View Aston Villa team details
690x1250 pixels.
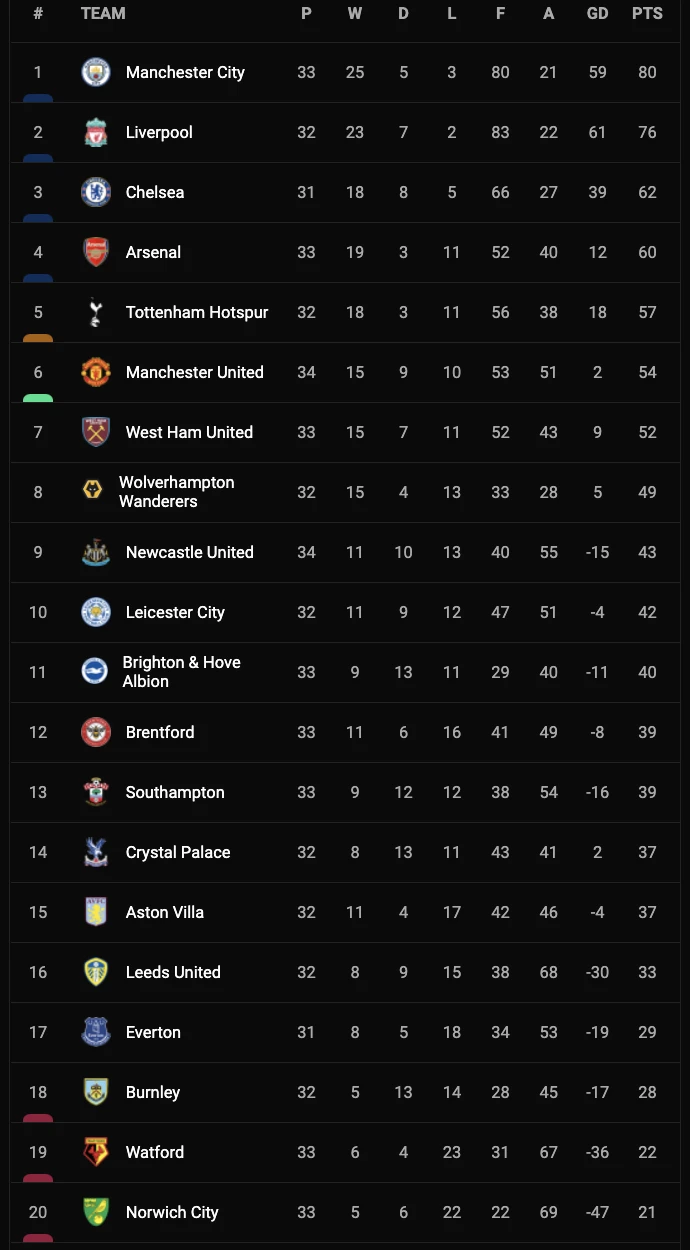[x=165, y=912]
